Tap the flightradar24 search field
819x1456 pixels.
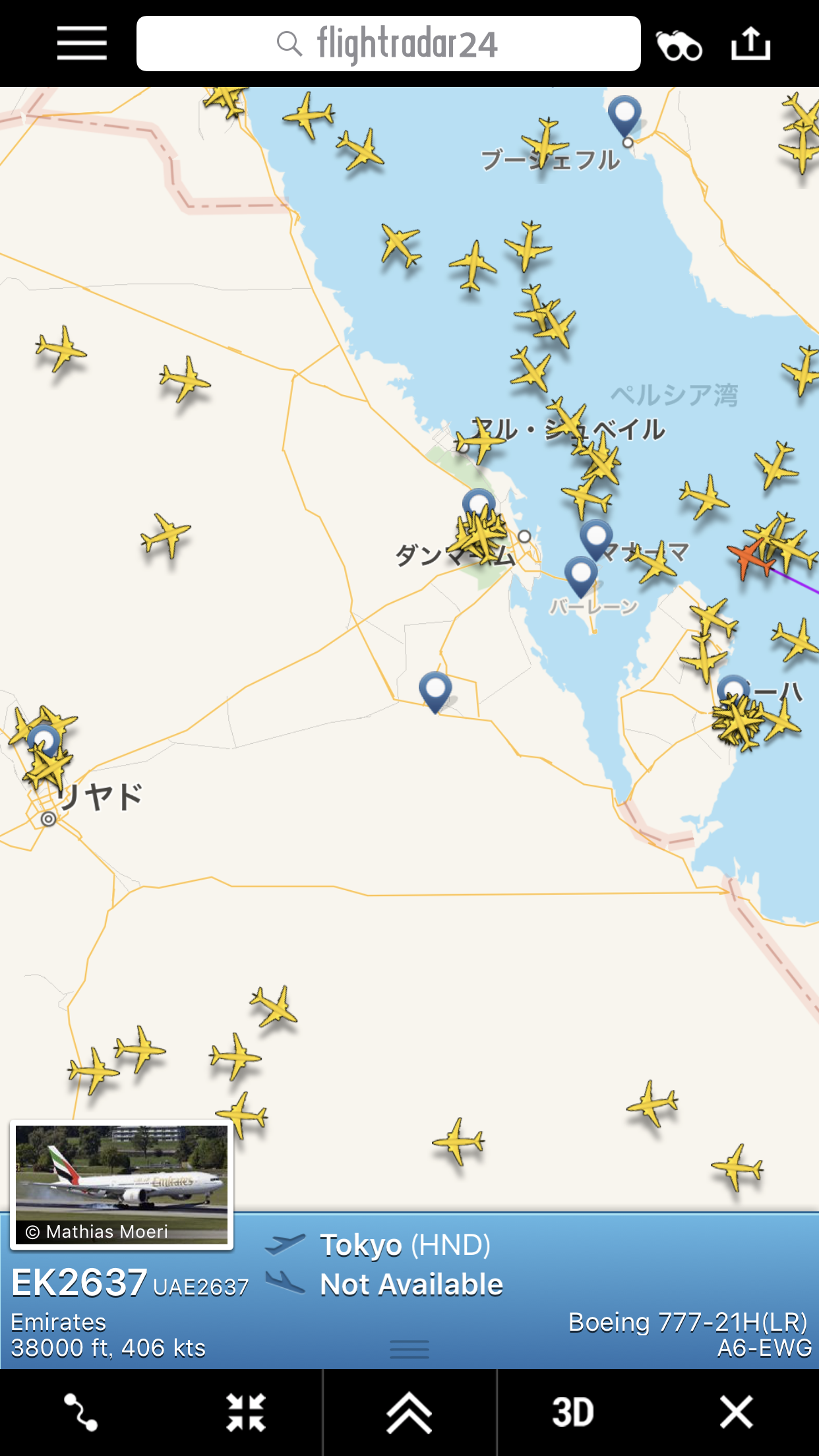click(x=388, y=44)
